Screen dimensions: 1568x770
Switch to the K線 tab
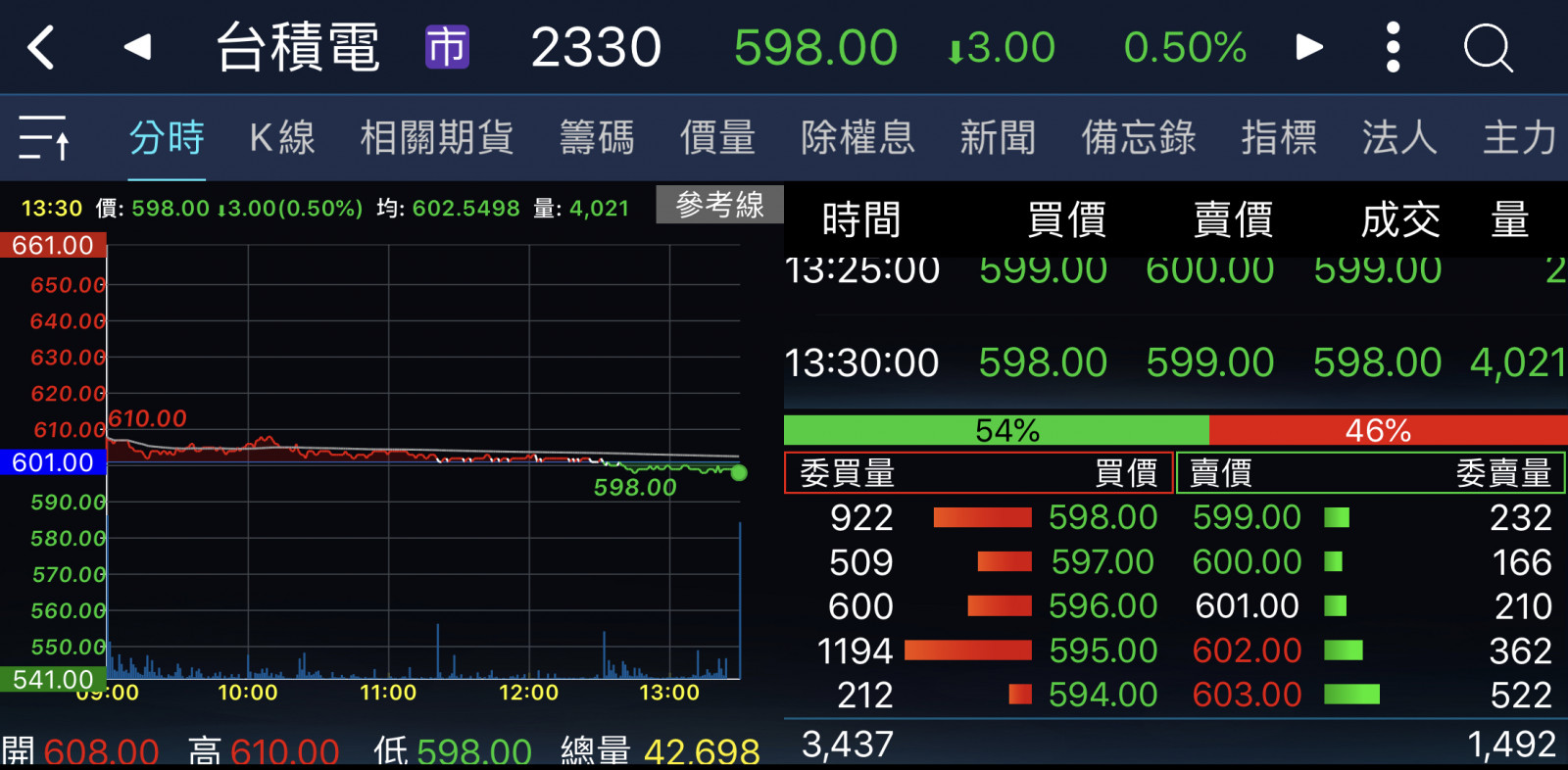(x=282, y=137)
